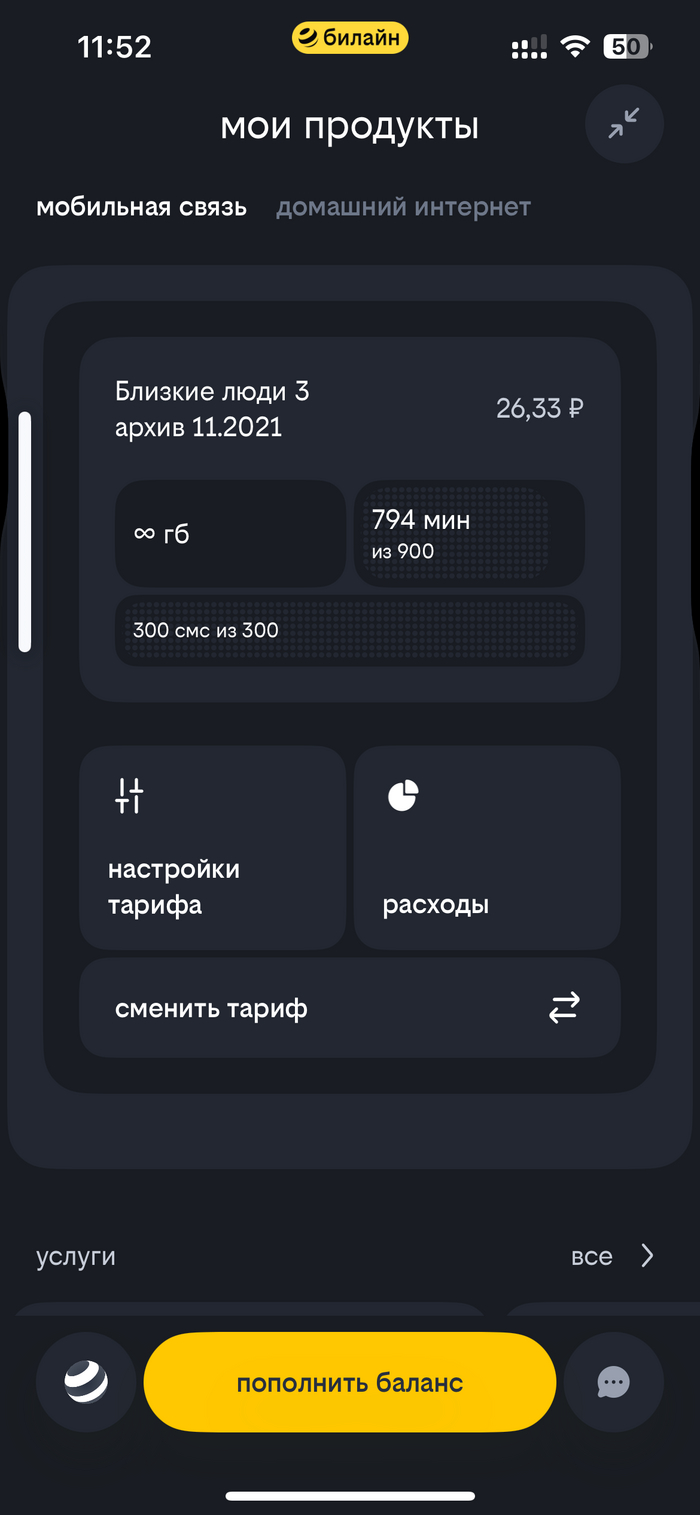Image resolution: width=700 pixels, height=1515 pixels.
Task: Open the расходы tile
Action: 487,847
